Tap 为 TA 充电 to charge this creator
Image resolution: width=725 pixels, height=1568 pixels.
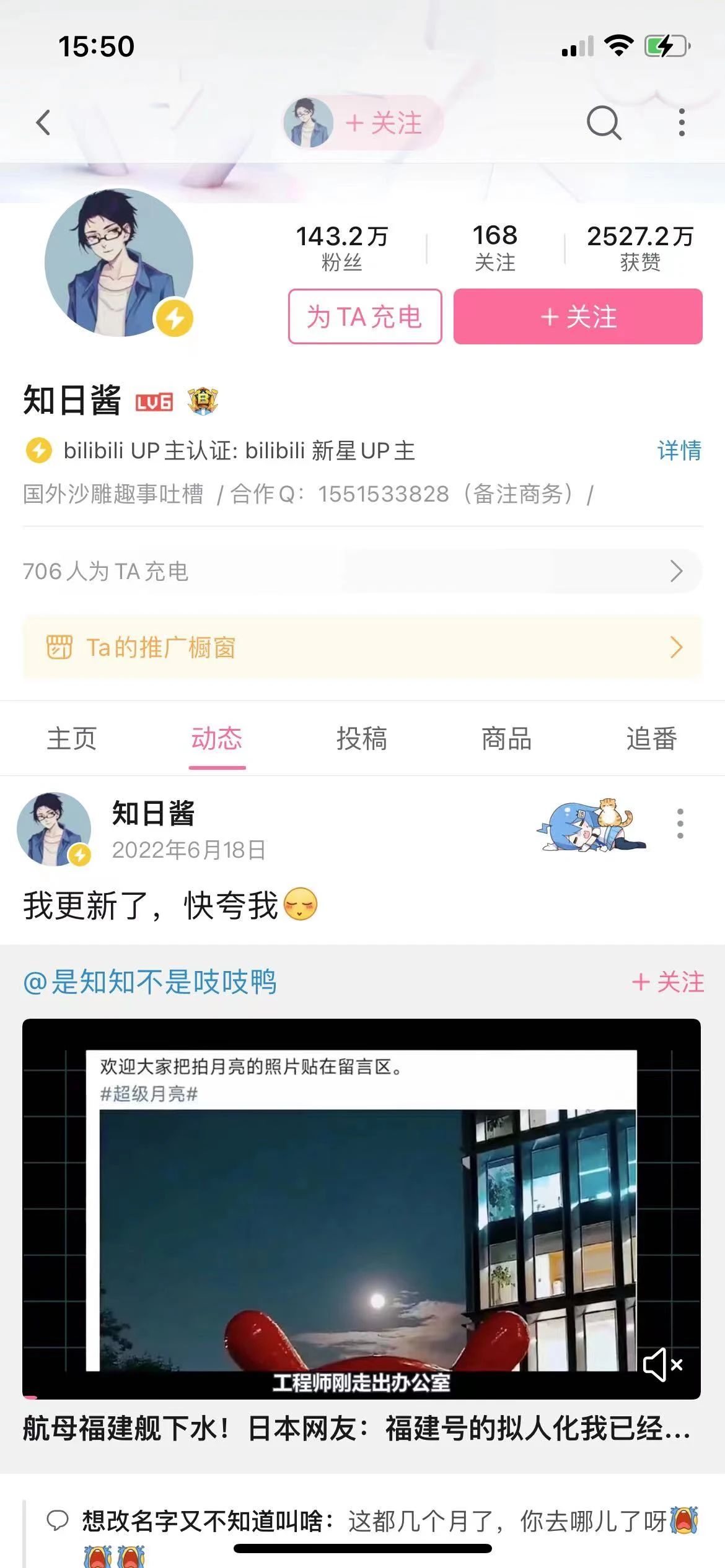(365, 316)
